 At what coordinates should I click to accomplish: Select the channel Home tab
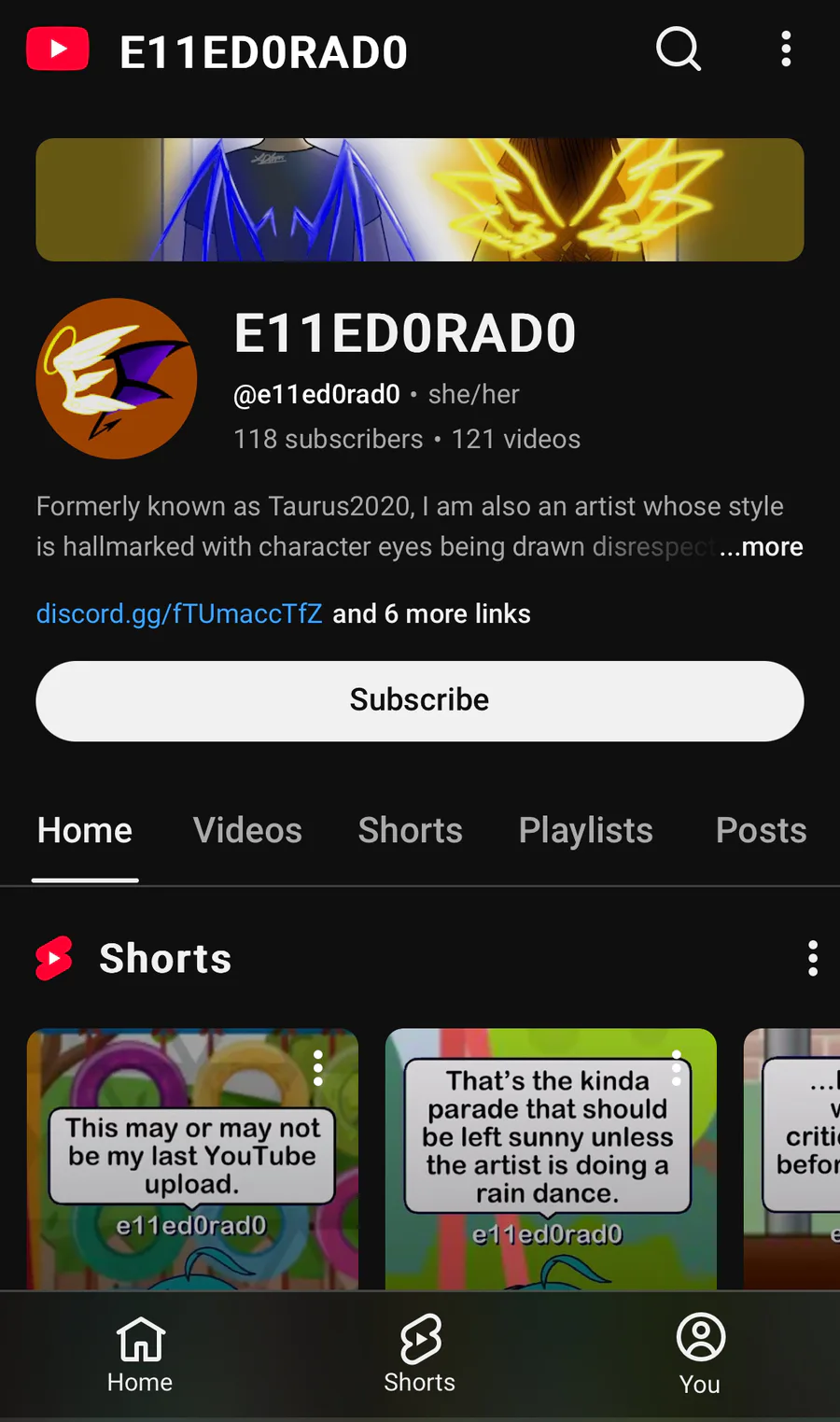click(85, 830)
